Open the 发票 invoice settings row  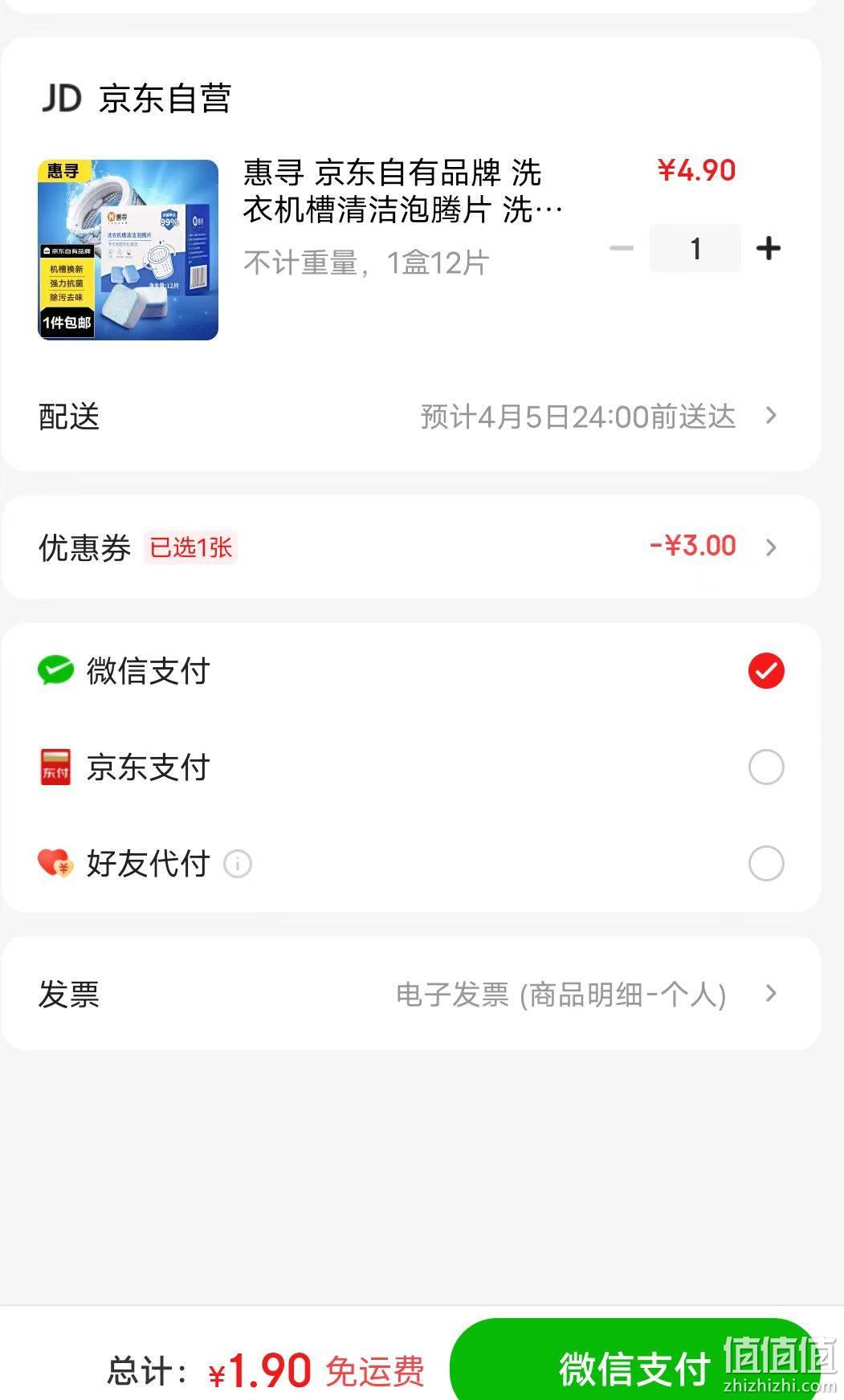410,994
